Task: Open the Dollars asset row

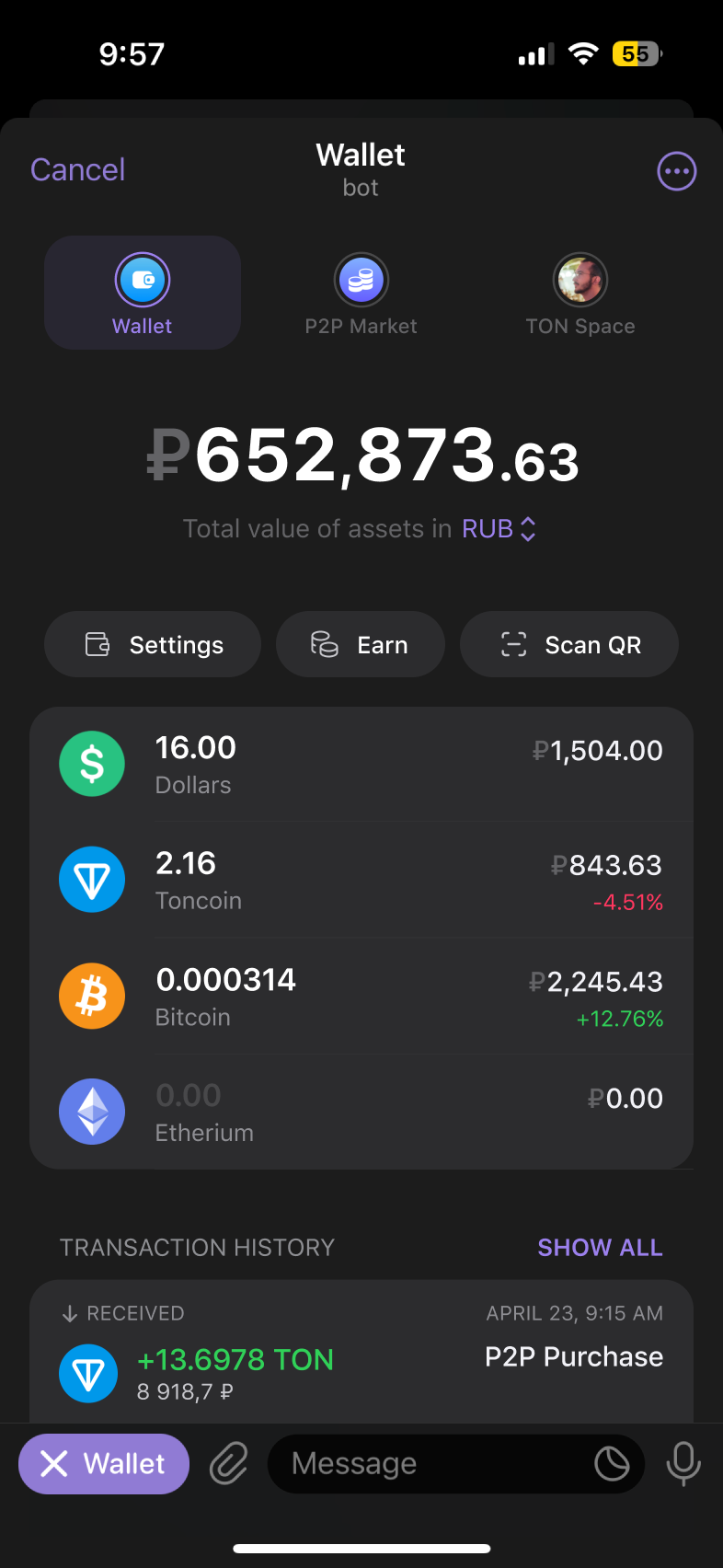Action: [361, 765]
